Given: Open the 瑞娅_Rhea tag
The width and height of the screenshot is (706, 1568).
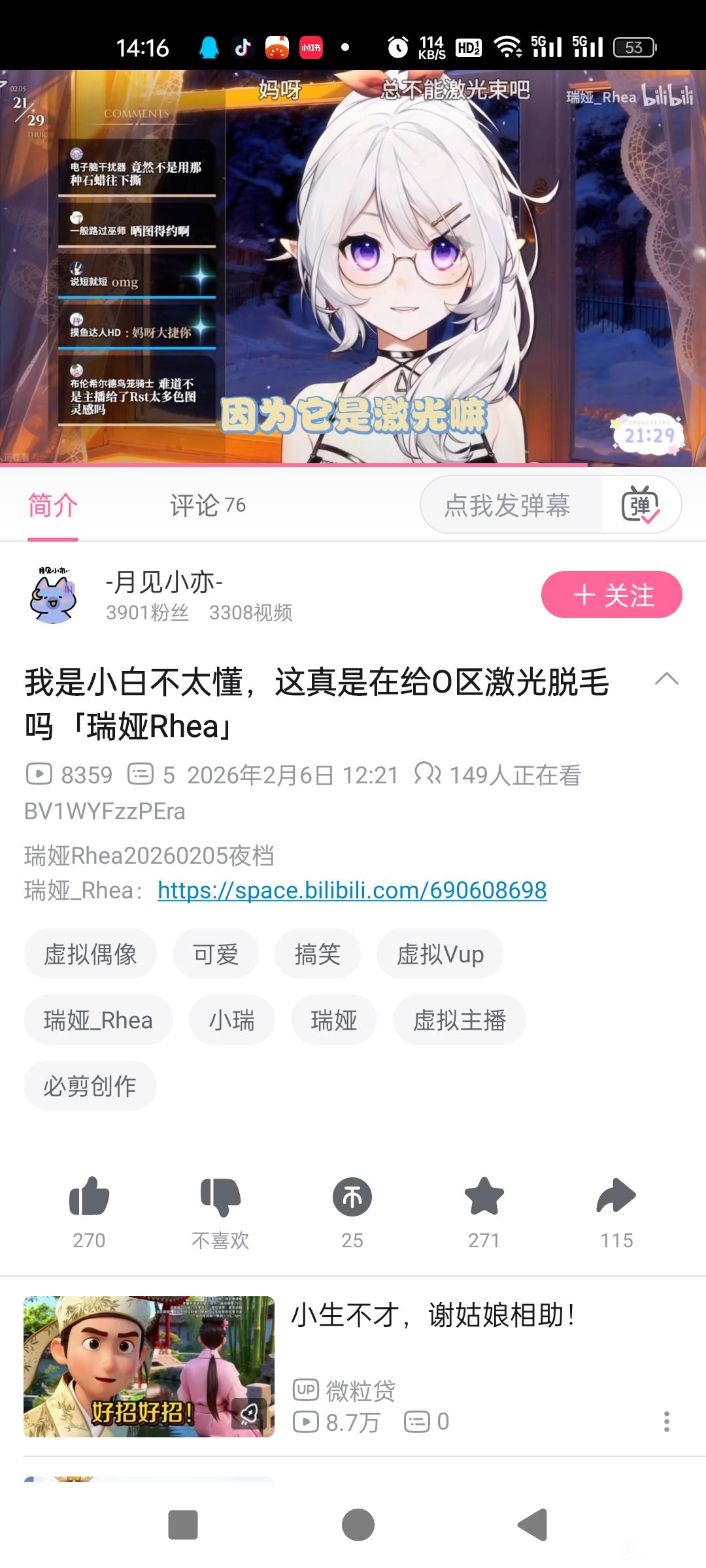Looking at the screenshot, I should [x=98, y=1020].
